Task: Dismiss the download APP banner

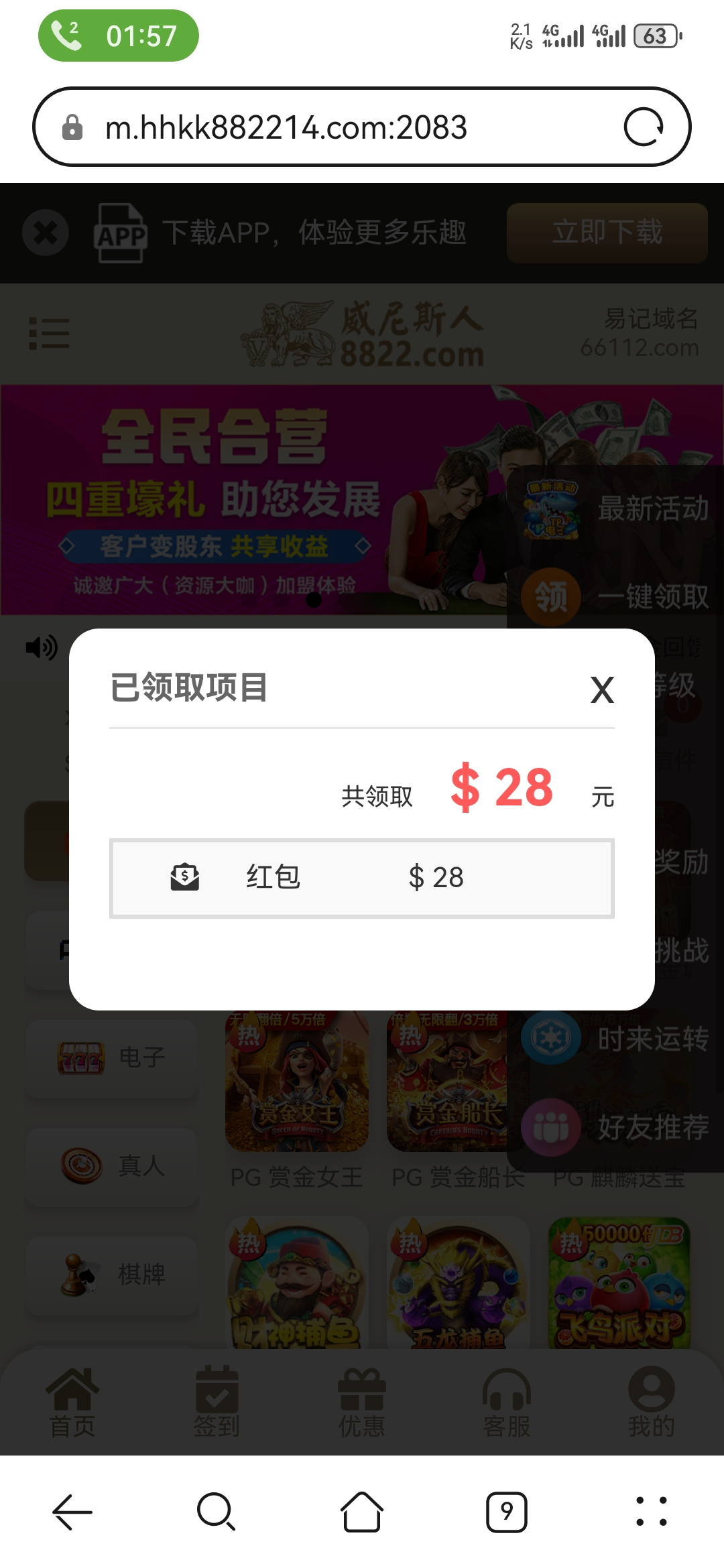Action: [x=46, y=233]
